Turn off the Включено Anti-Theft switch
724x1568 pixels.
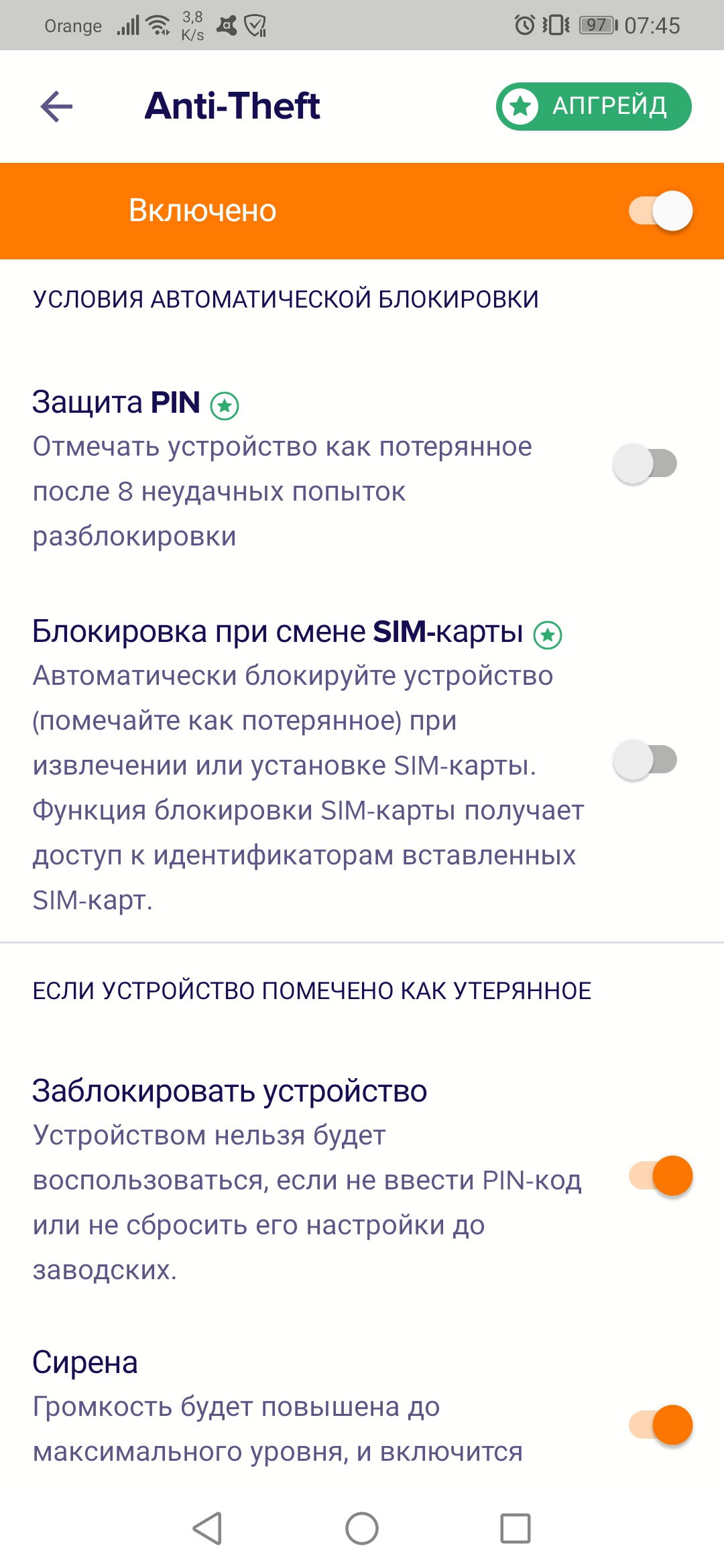tap(660, 211)
